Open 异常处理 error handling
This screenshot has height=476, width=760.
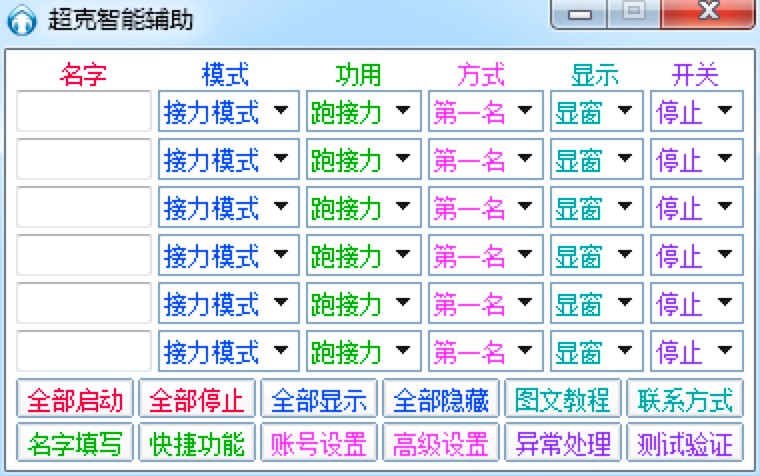(563, 443)
